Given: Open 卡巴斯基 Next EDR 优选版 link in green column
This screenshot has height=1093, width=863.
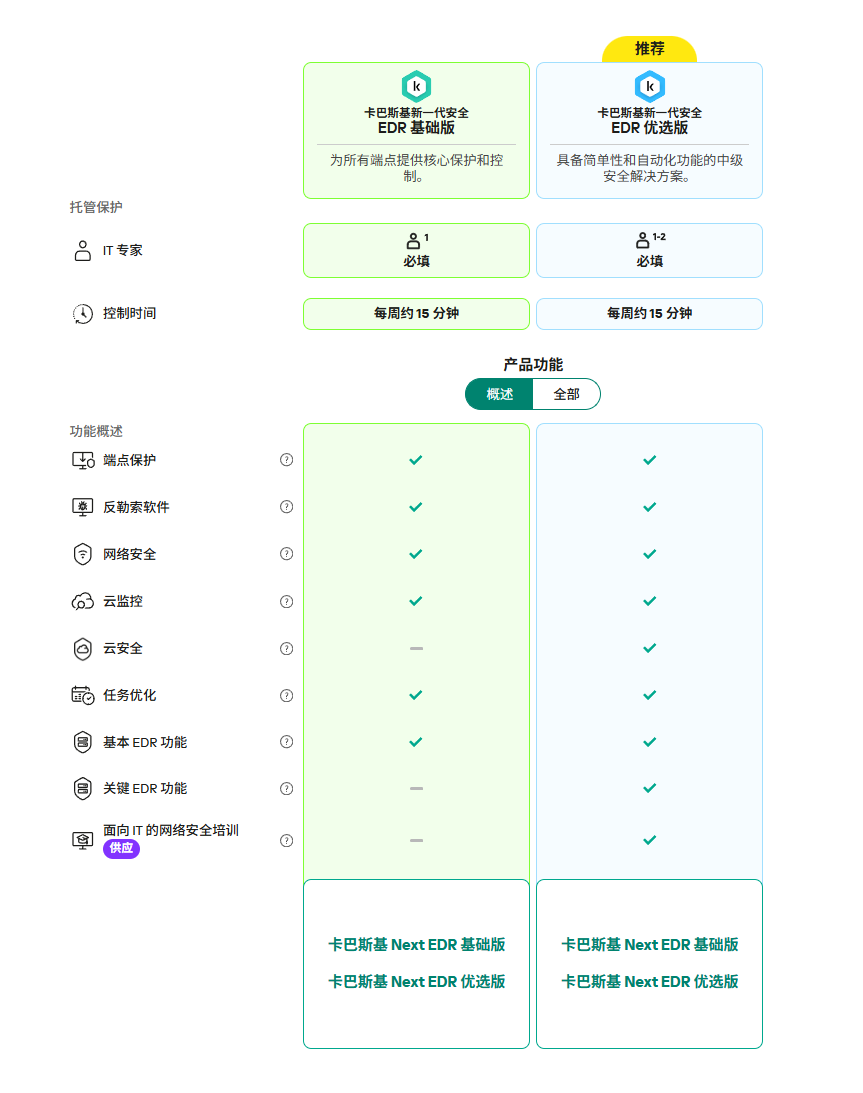Looking at the screenshot, I should coord(416,981).
